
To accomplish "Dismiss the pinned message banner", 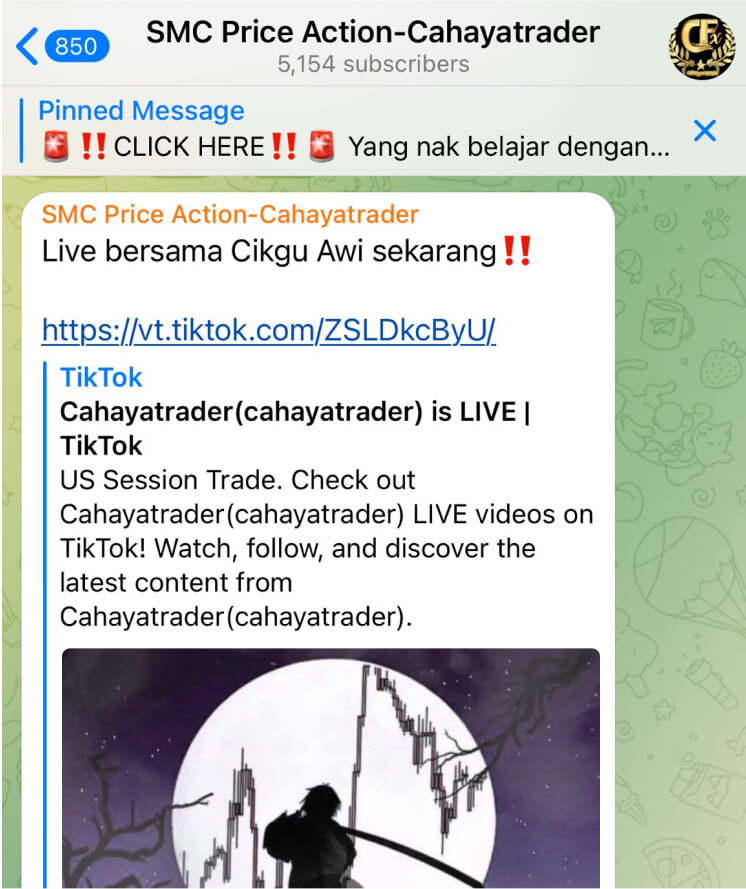I will [705, 130].
